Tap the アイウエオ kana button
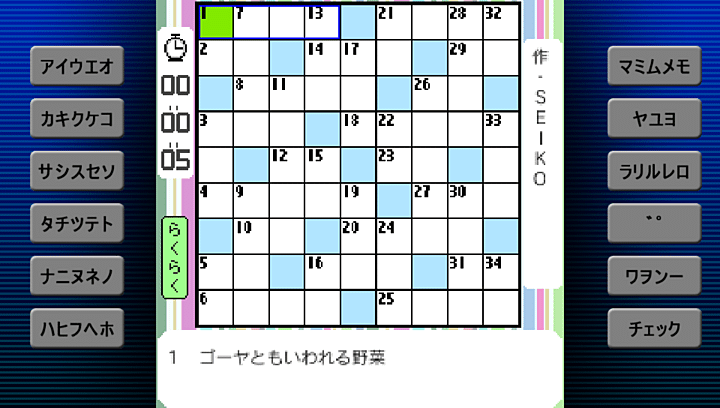 (76, 66)
